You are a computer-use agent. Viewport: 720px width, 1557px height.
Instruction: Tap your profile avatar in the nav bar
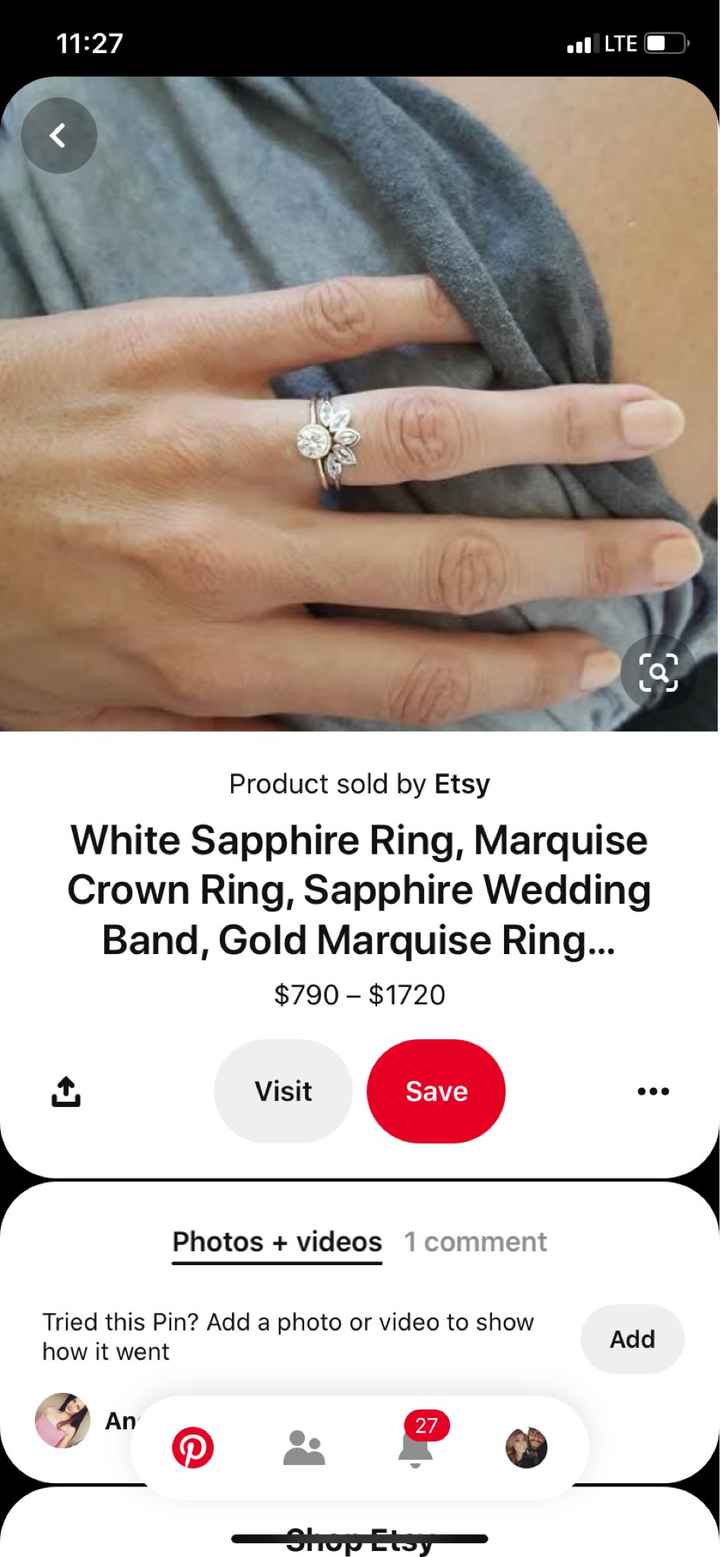point(527,1447)
